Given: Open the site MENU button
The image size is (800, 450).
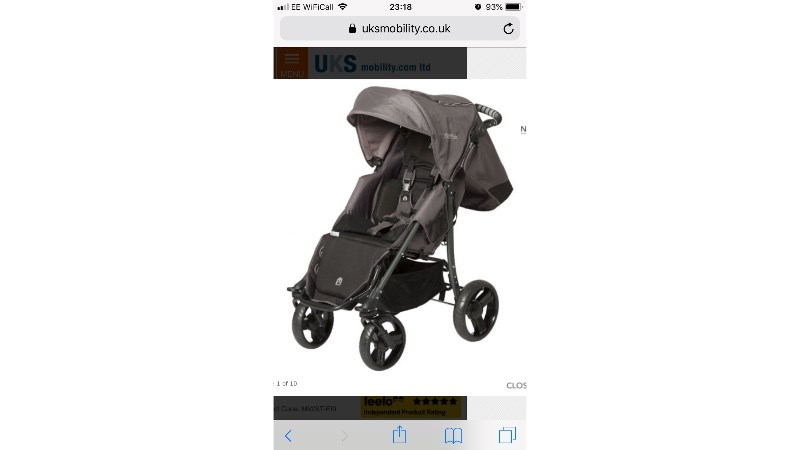Looking at the screenshot, I should (x=291, y=63).
